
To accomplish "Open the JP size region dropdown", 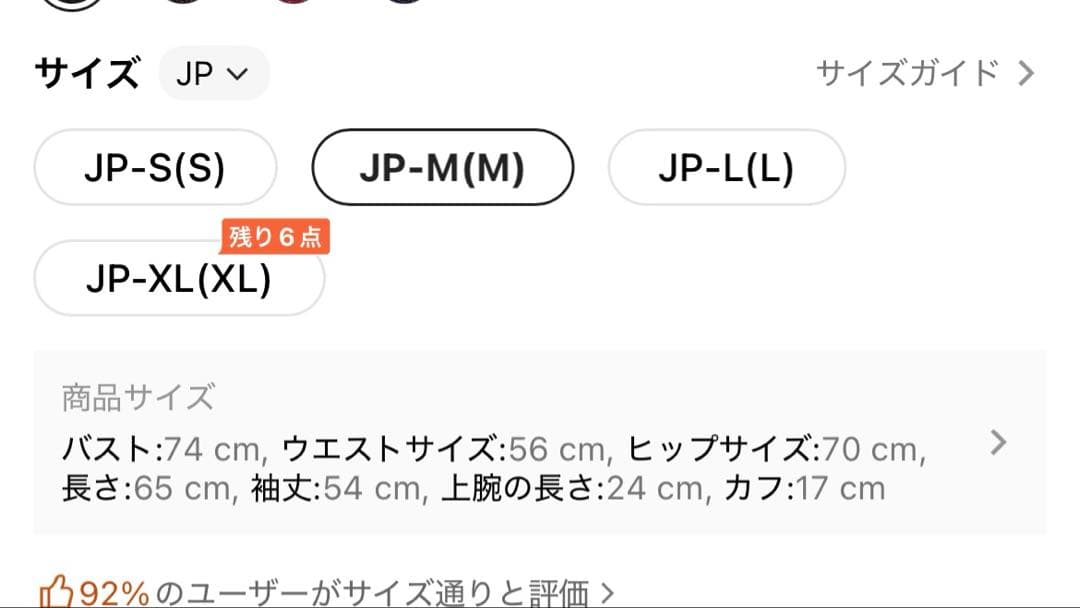I will coord(213,74).
